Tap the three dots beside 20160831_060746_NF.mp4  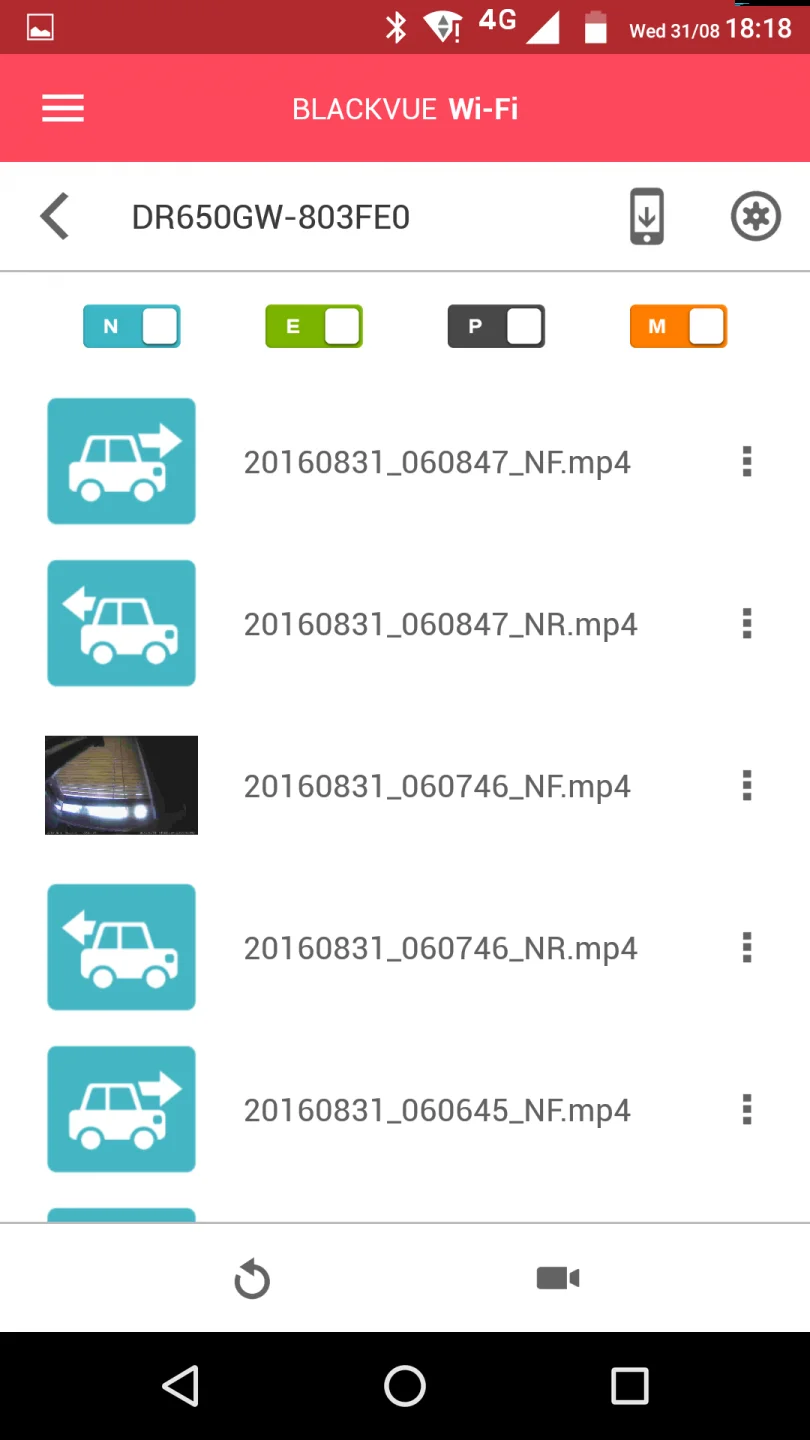[x=747, y=786]
